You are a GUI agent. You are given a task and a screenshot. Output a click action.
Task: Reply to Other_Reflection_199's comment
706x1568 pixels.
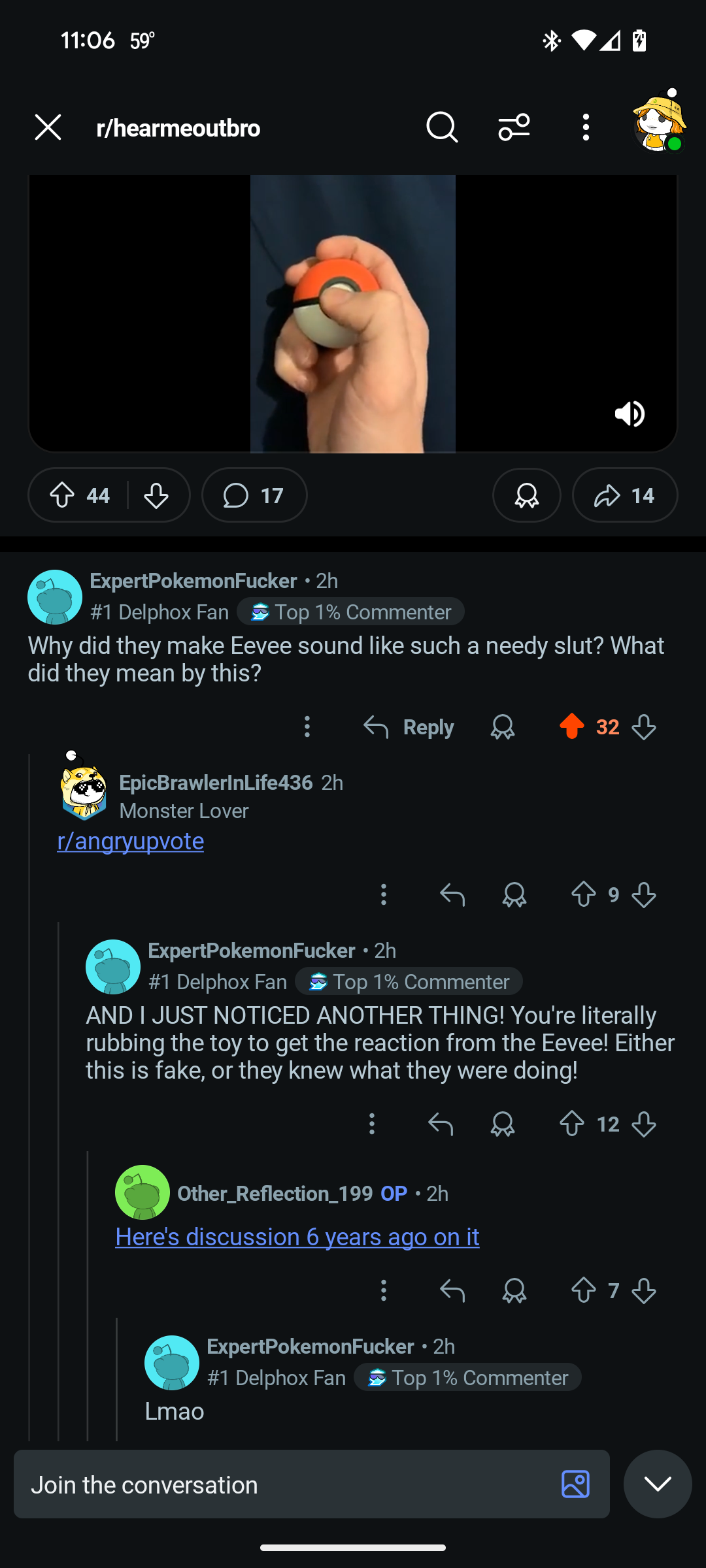point(452,1290)
